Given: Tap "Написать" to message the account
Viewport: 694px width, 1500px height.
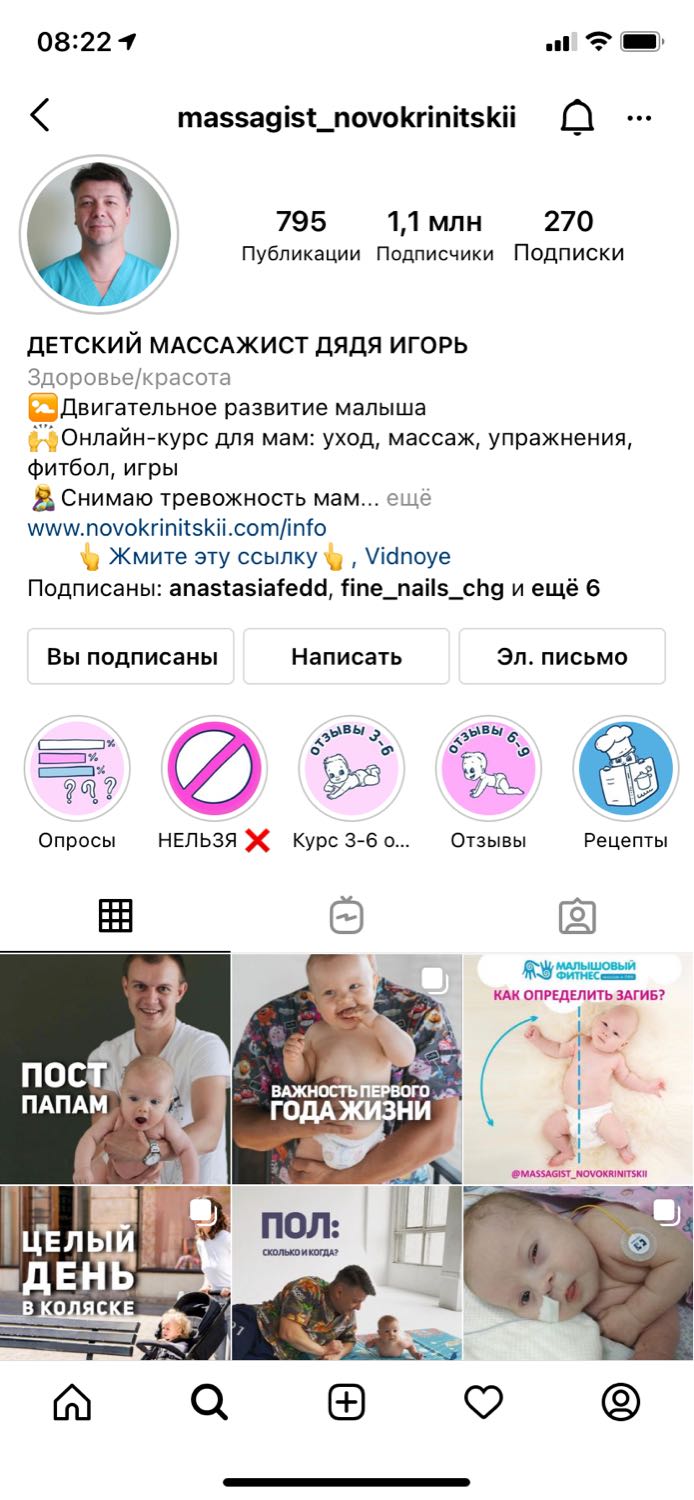Looking at the screenshot, I should [x=346, y=656].
